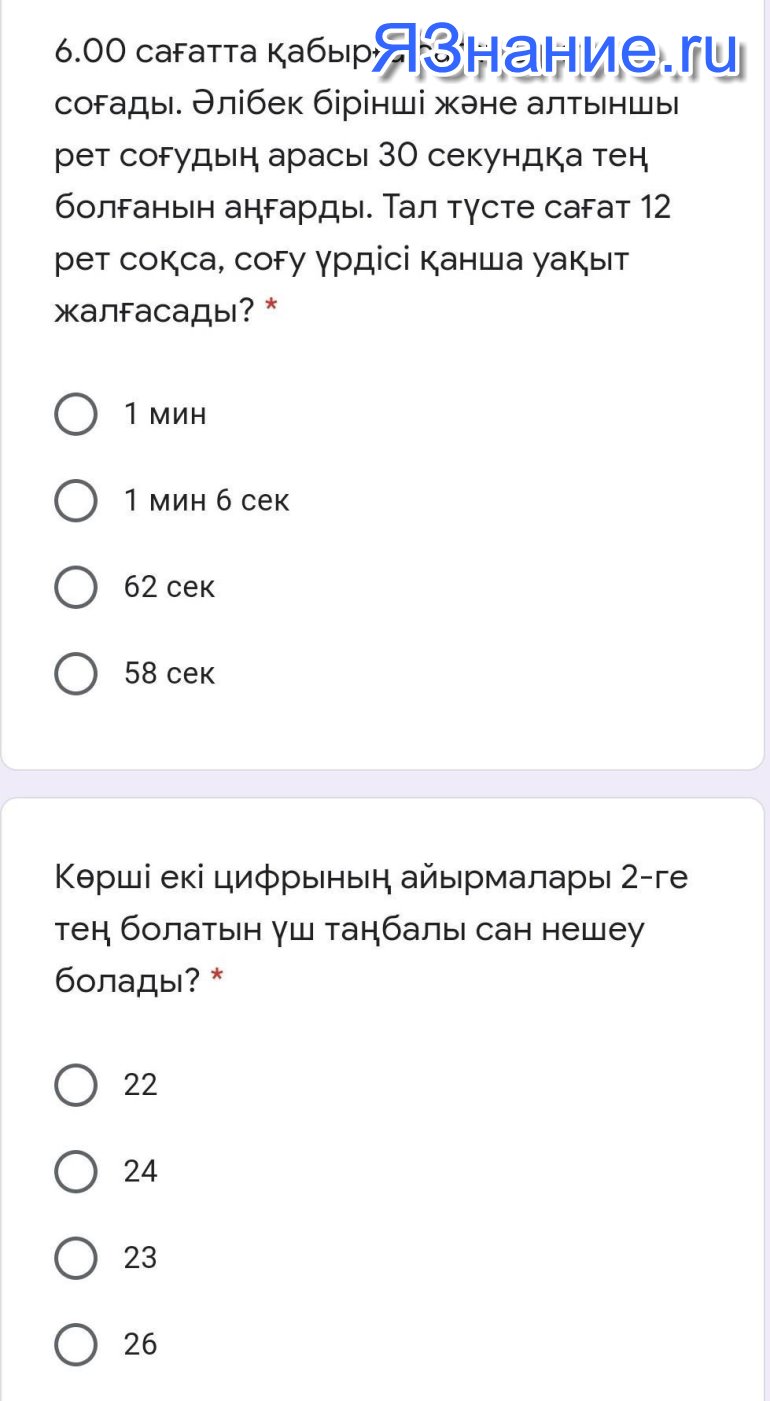
Task: Select the "1 мин" answer option
Action: click(76, 414)
